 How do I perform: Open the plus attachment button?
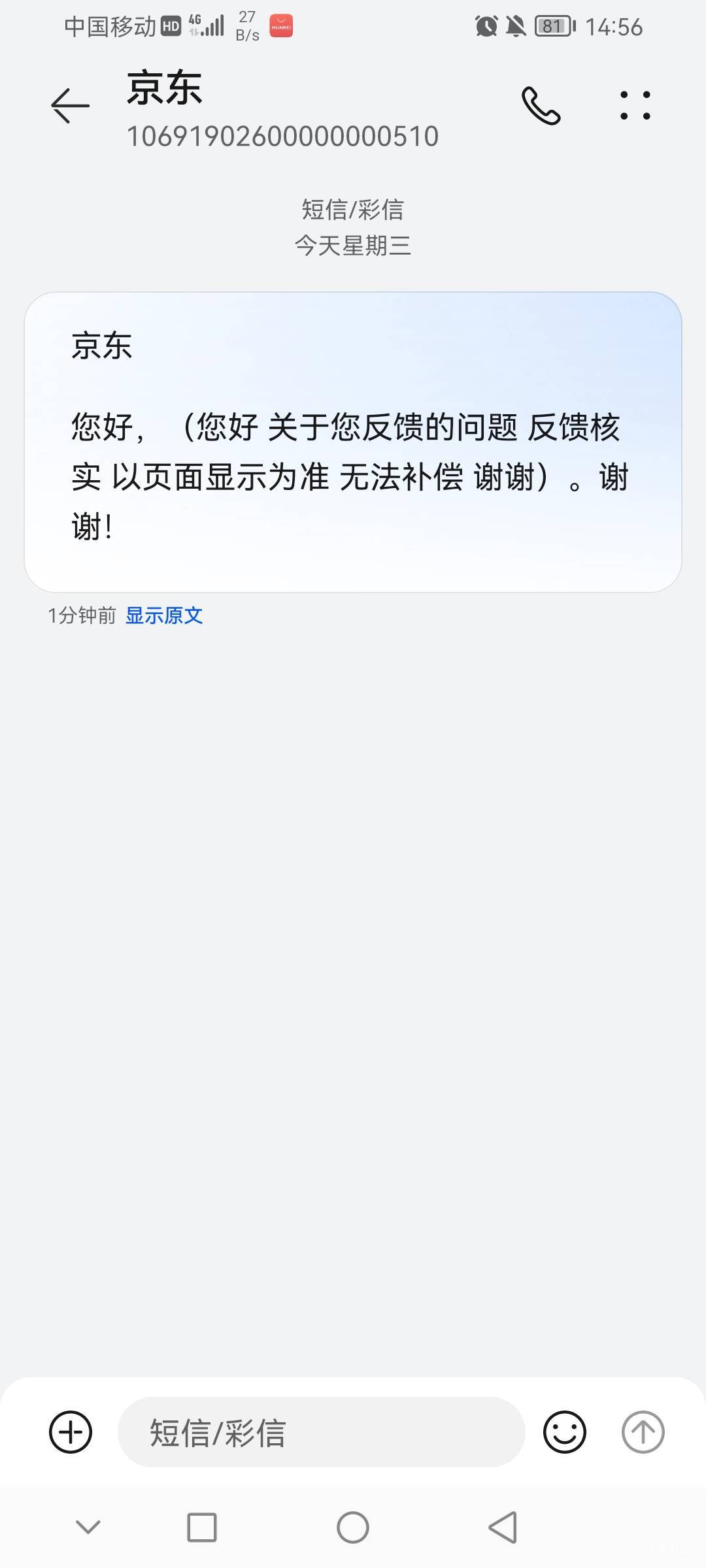click(71, 1432)
